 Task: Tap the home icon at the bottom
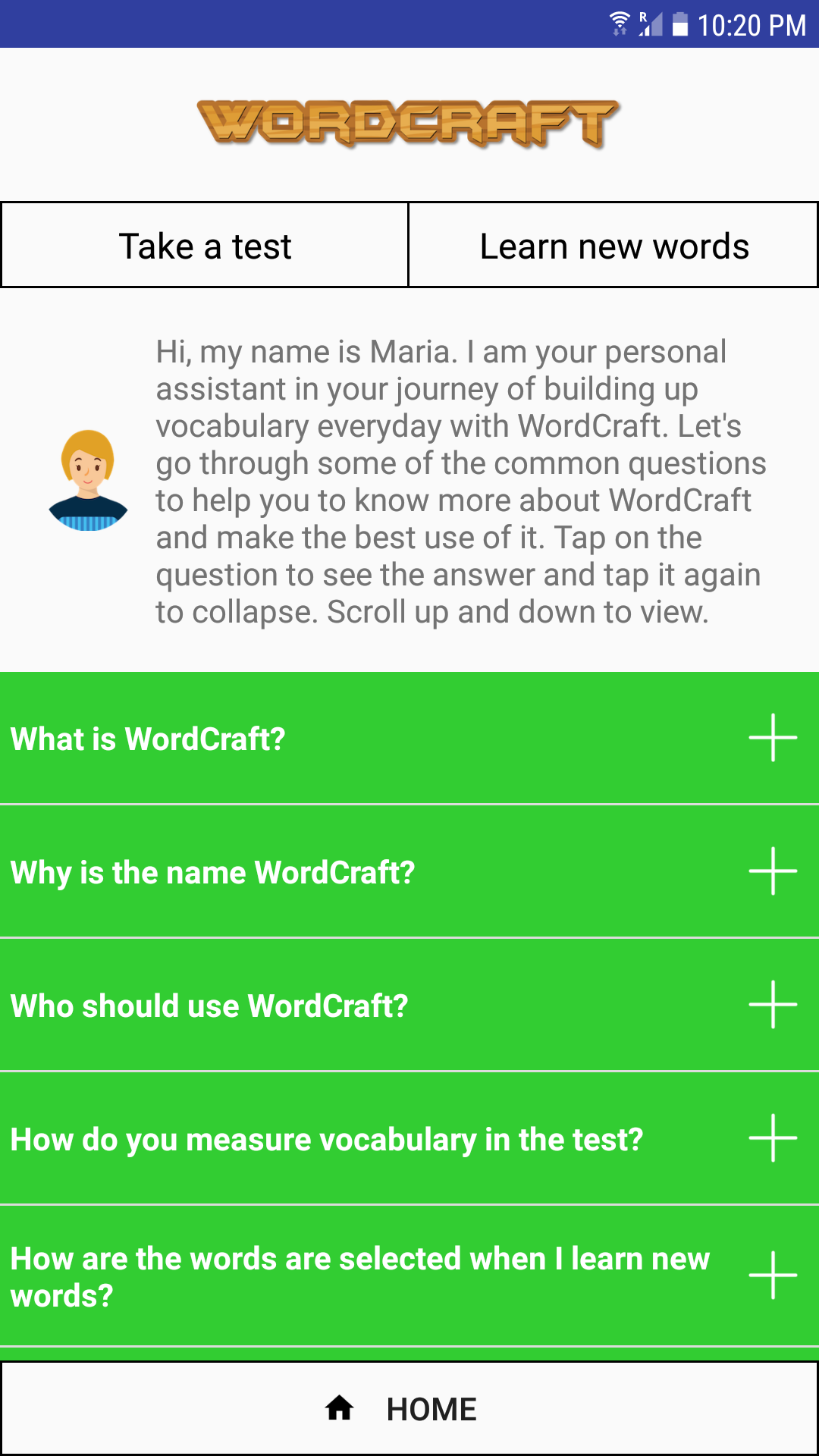tap(340, 1407)
